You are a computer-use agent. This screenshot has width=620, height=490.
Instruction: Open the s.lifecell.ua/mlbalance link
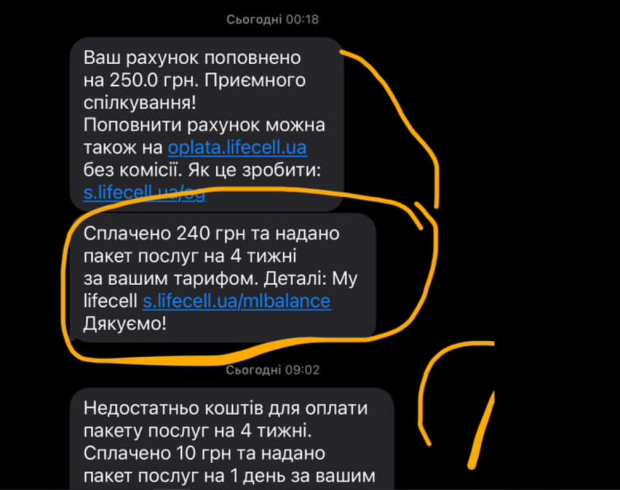pyautogui.click(x=237, y=300)
